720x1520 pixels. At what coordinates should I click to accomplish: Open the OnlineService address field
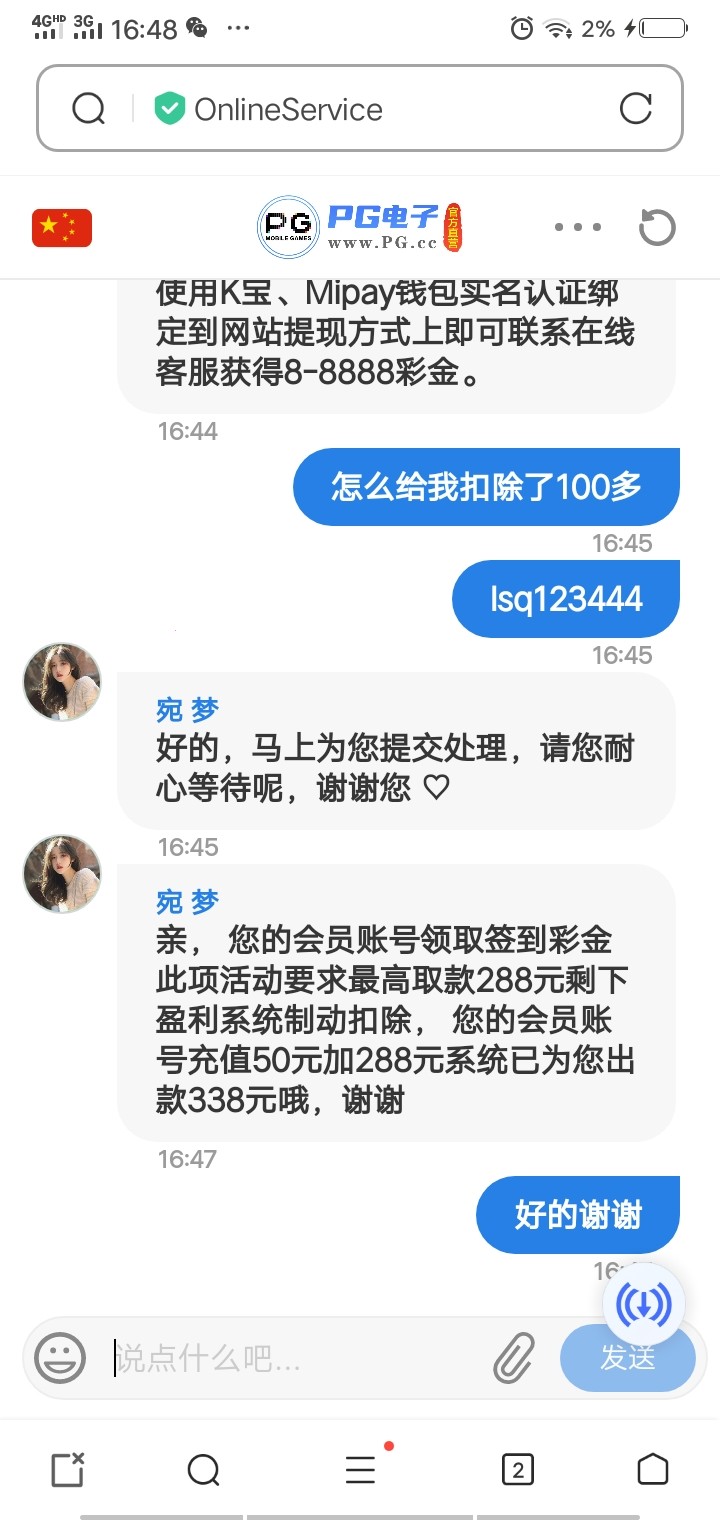click(x=288, y=109)
